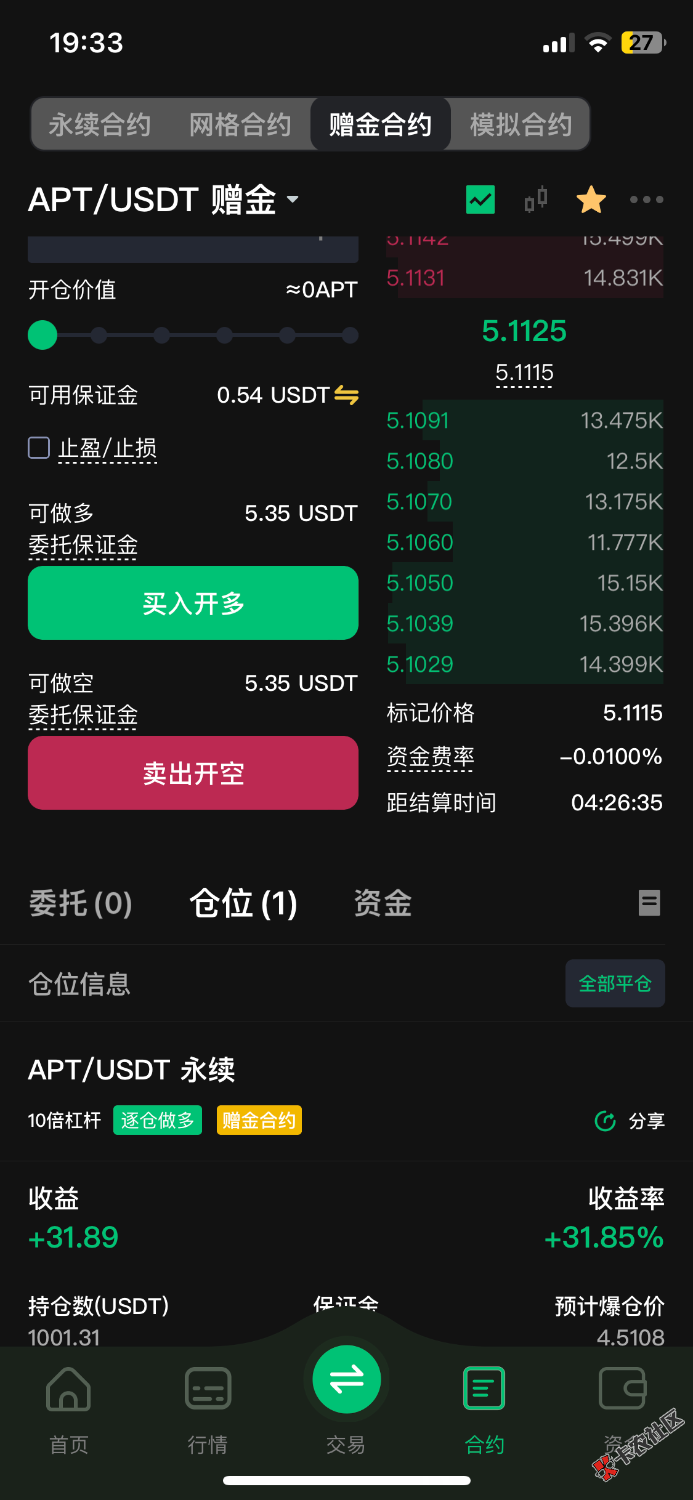The image size is (693, 1500).
Task: Go to the 首页 home tab
Action: click(x=69, y=1405)
